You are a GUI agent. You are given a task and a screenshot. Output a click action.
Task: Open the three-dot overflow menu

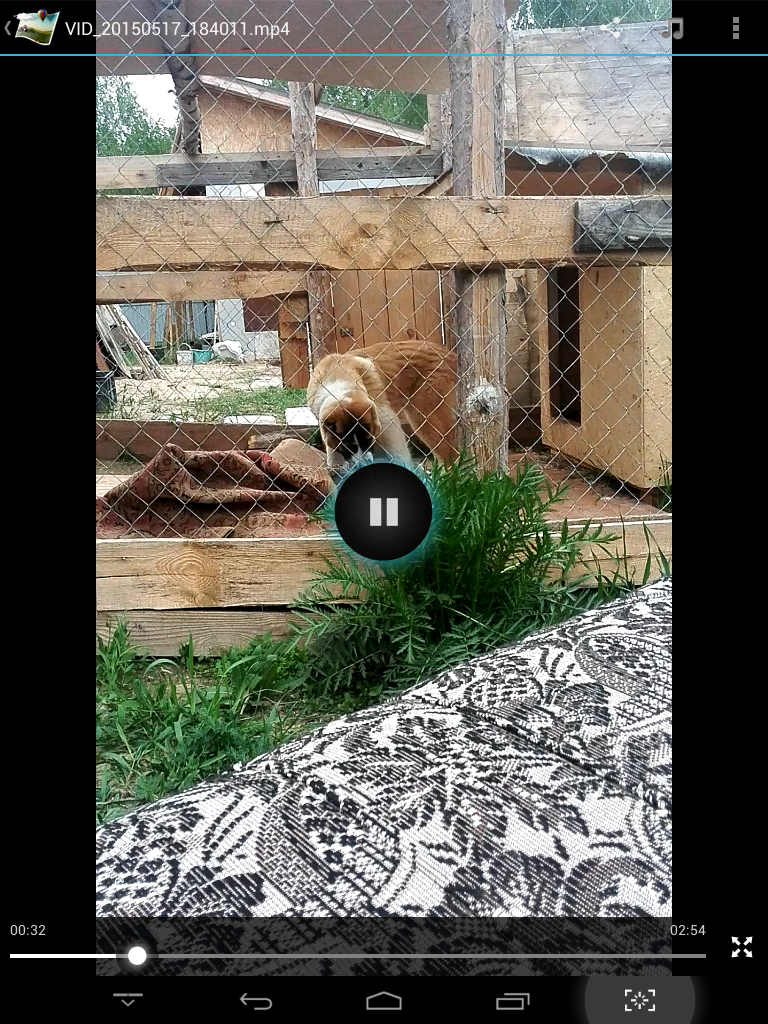click(x=736, y=27)
